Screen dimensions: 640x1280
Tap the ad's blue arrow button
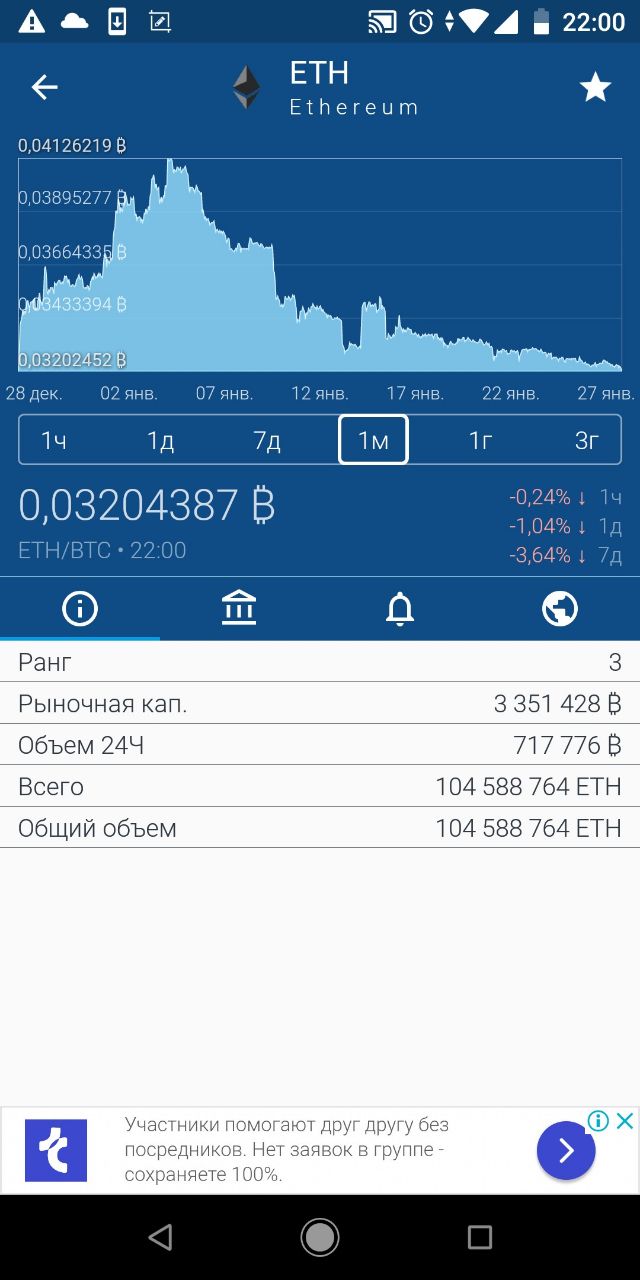pyautogui.click(x=566, y=1151)
